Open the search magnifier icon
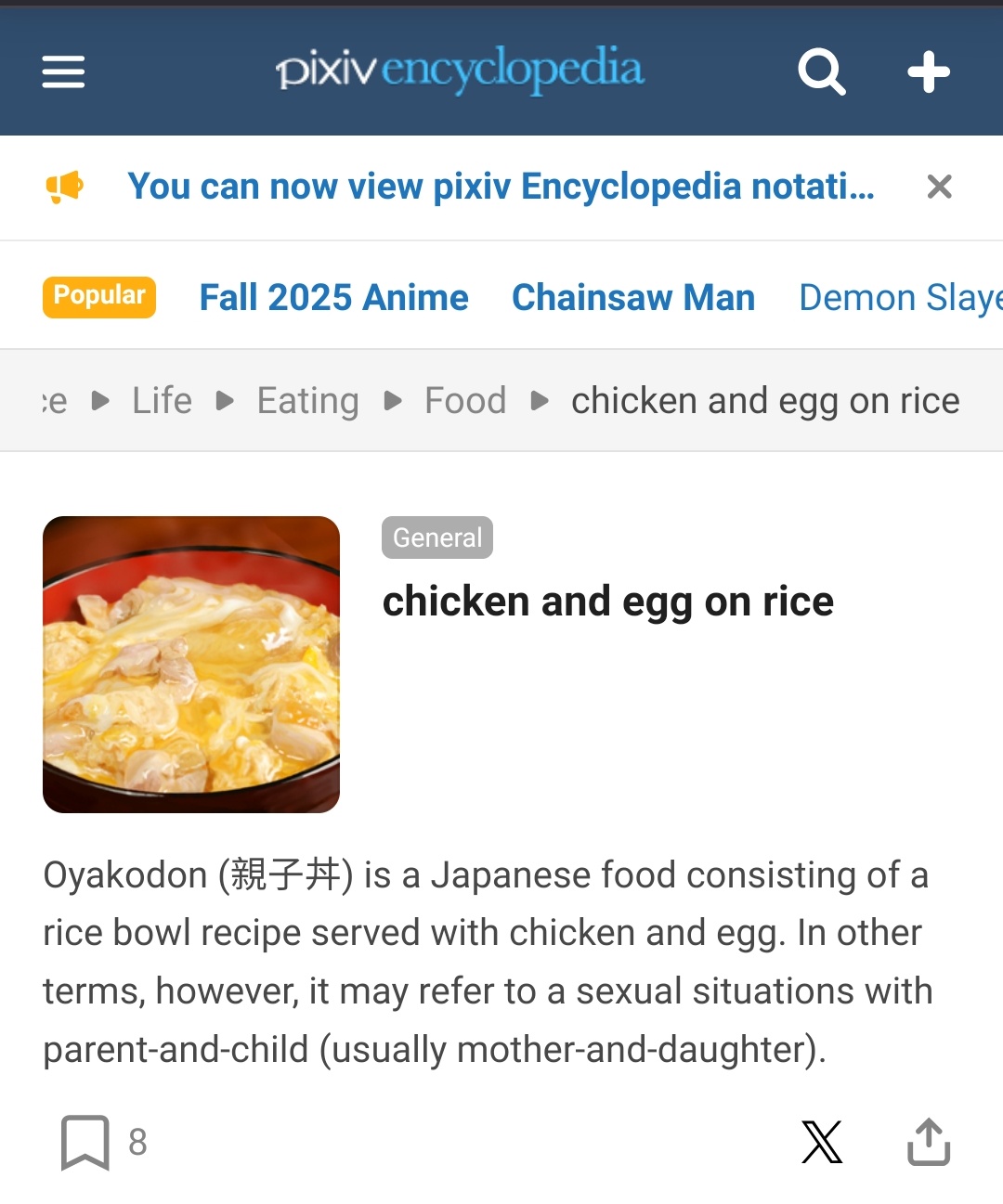 822,71
